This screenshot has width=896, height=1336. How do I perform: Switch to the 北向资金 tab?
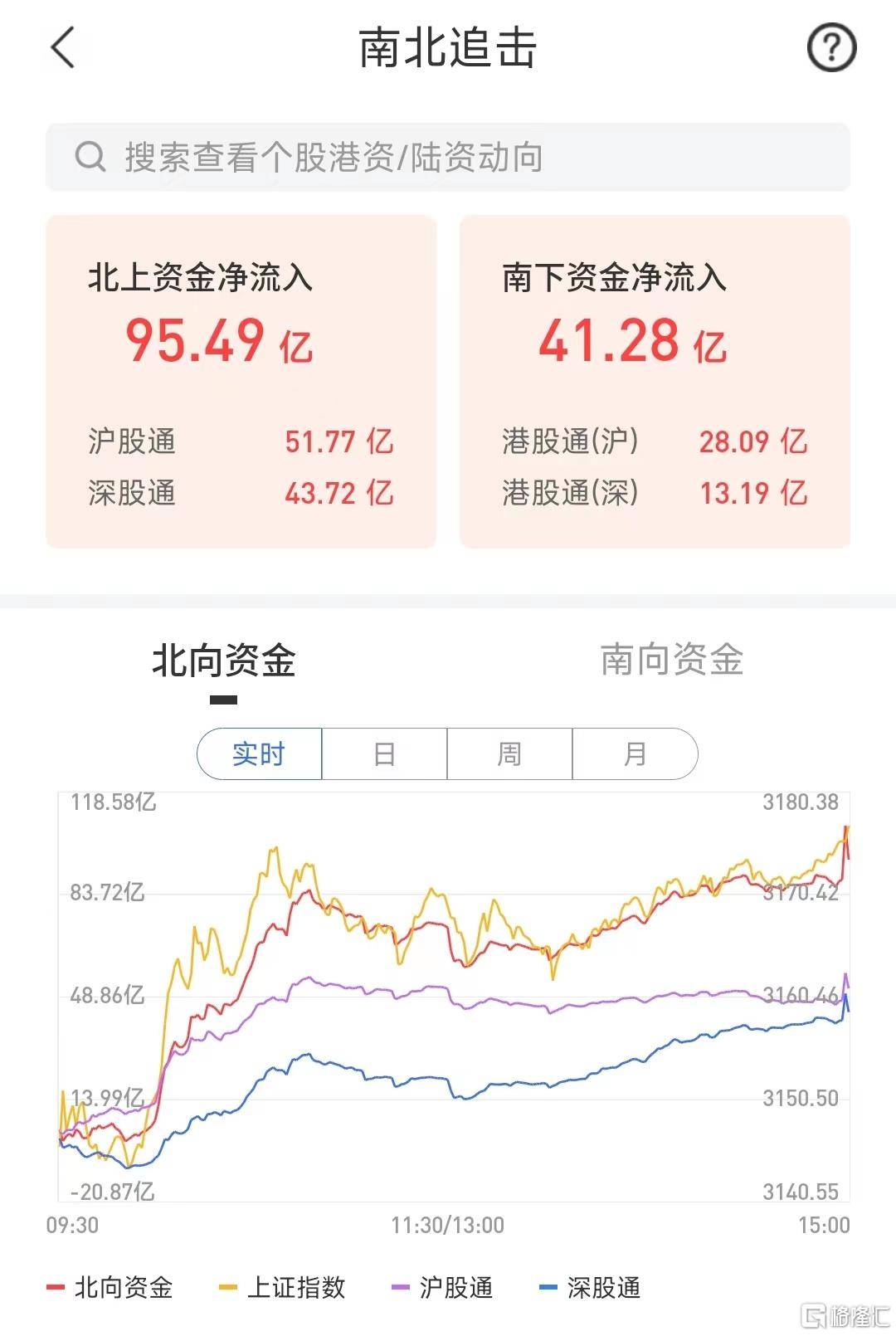(224, 662)
